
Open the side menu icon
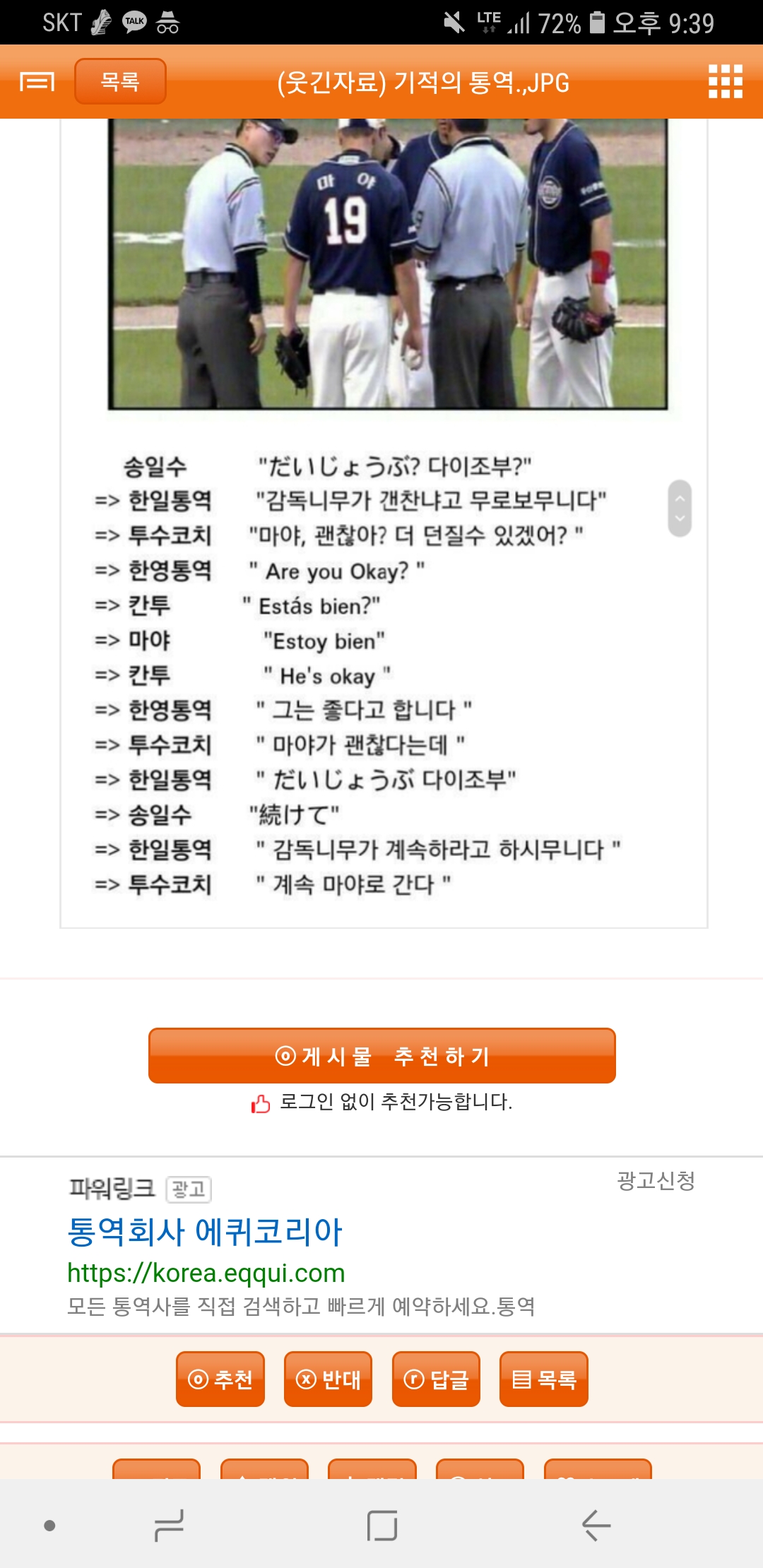tap(37, 82)
